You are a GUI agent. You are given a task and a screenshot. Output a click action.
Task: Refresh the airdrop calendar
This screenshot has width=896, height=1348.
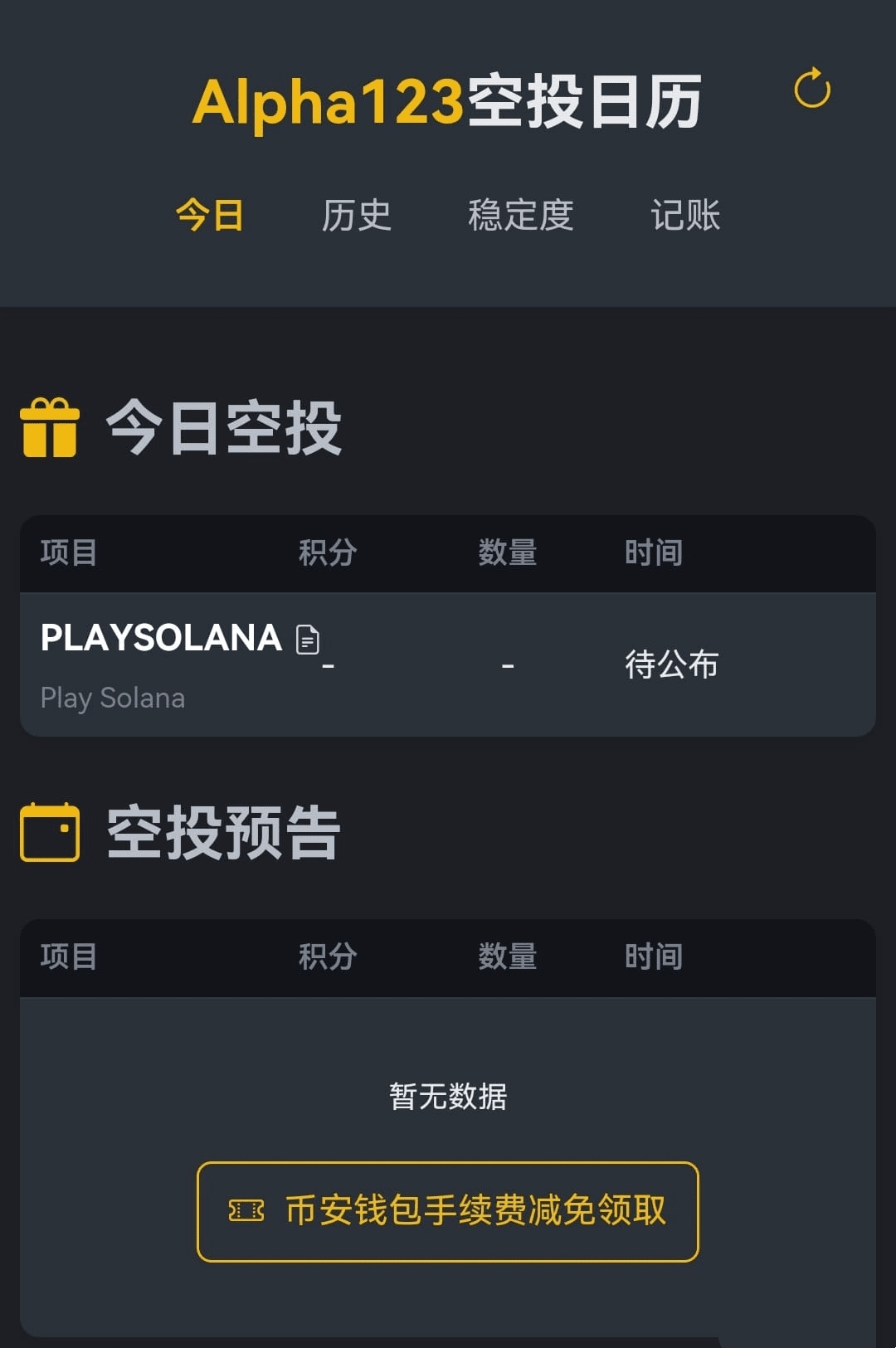[811, 89]
